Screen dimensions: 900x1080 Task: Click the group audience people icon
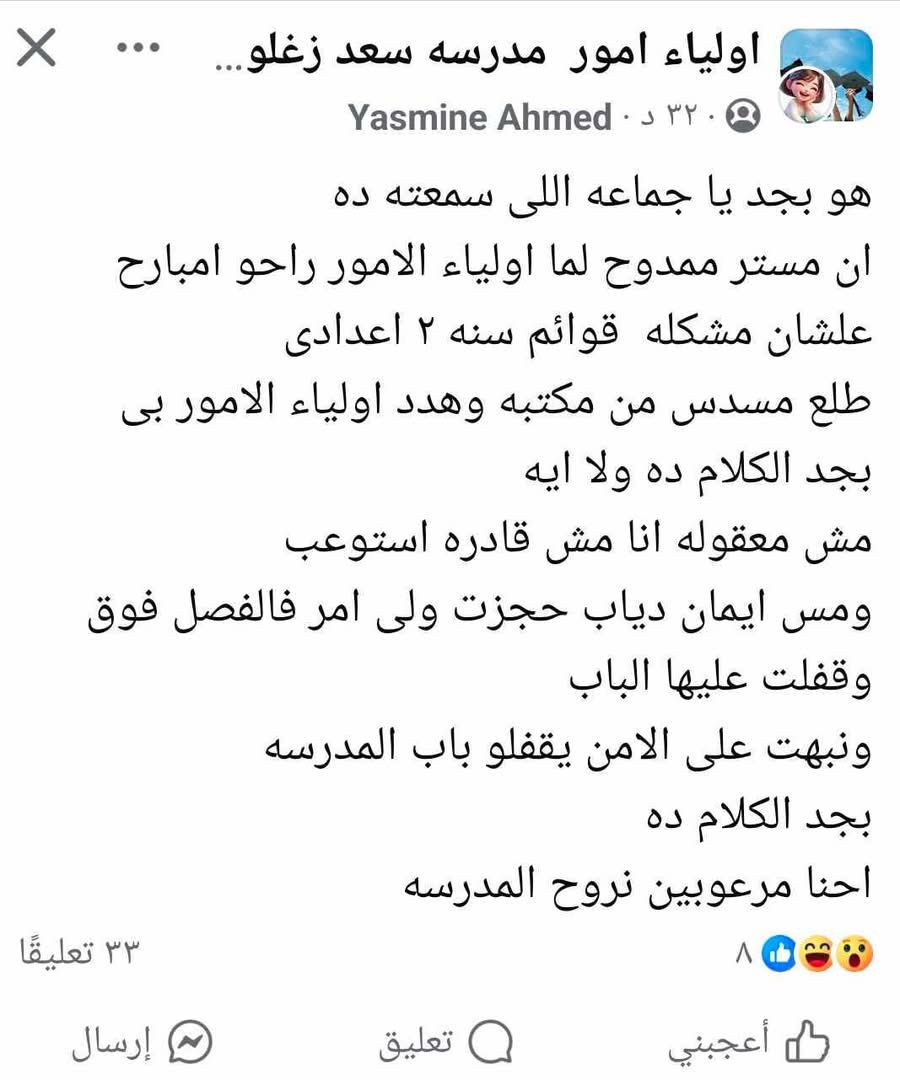[x=742, y=113]
